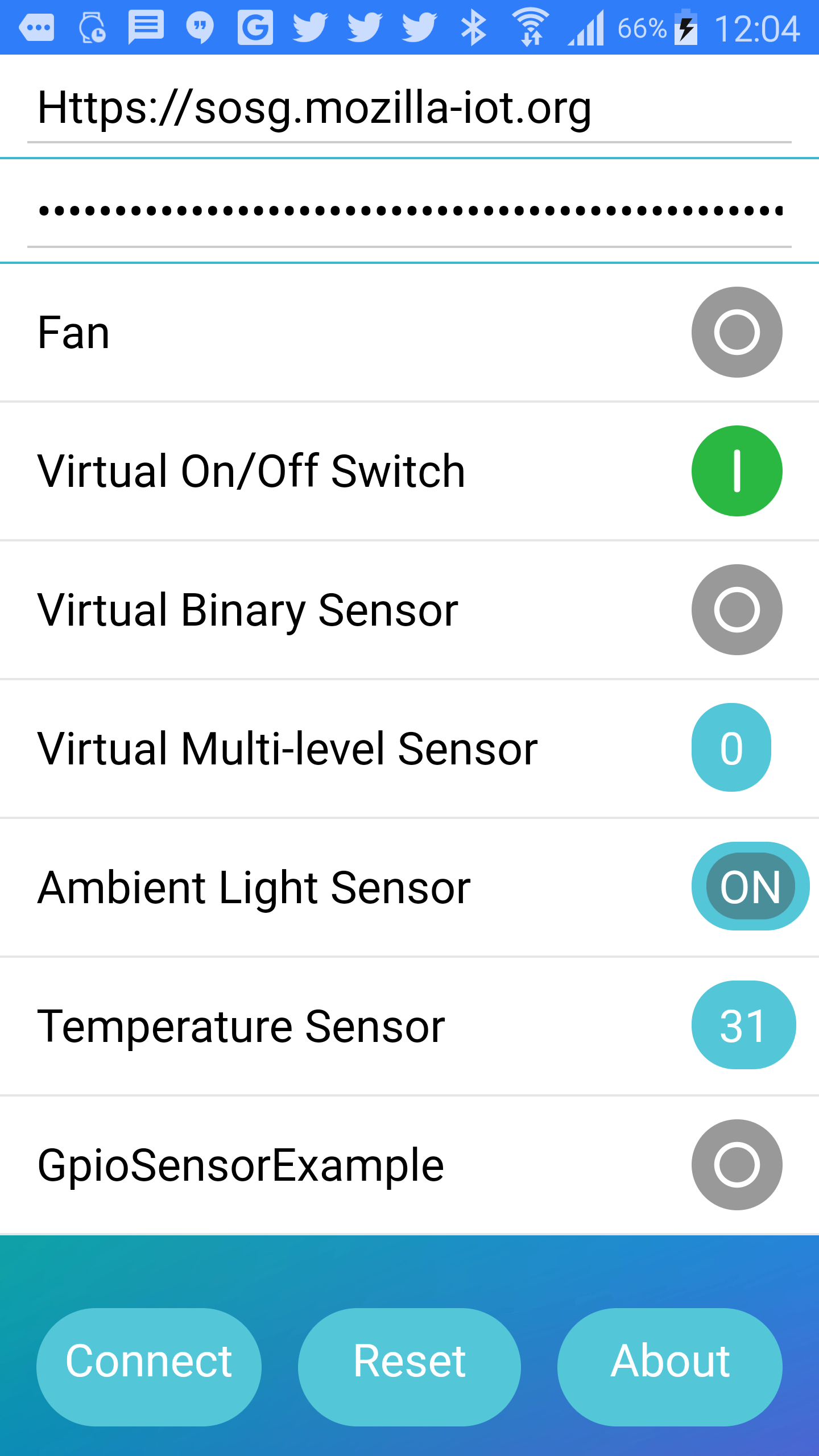Tap the masked token field
The width and height of the screenshot is (819, 1456).
coord(408,212)
